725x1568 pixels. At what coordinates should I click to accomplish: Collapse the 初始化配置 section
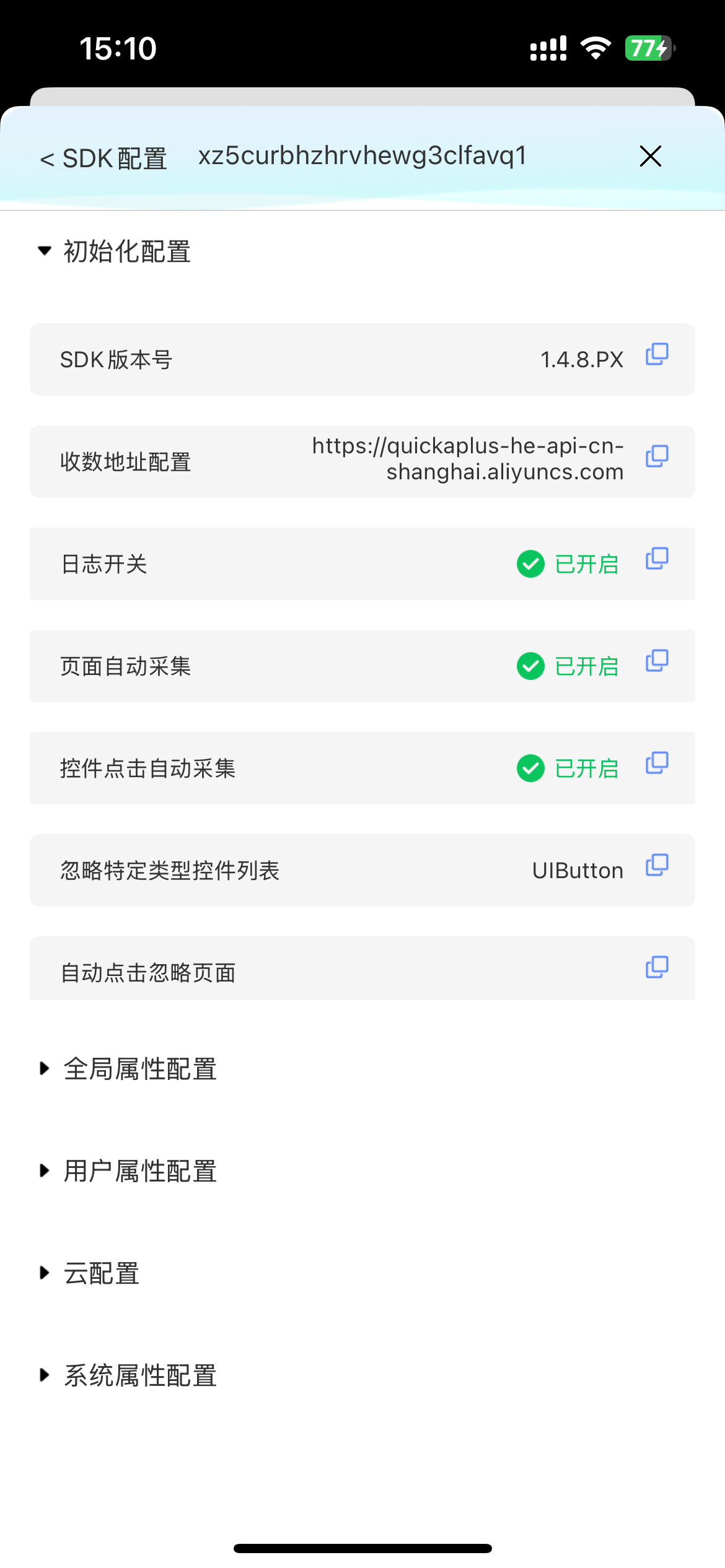point(115,251)
